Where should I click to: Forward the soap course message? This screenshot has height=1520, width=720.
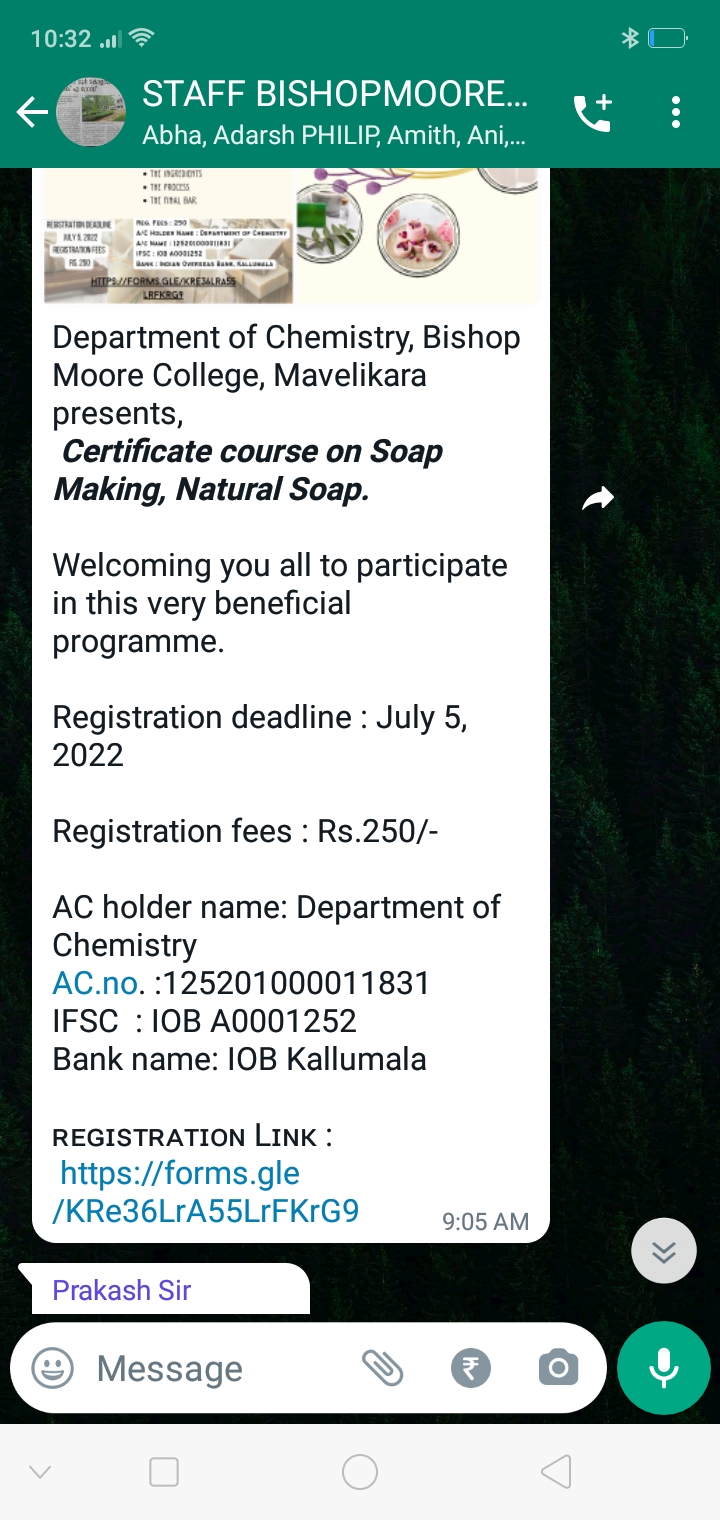click(x=598, y=499)
